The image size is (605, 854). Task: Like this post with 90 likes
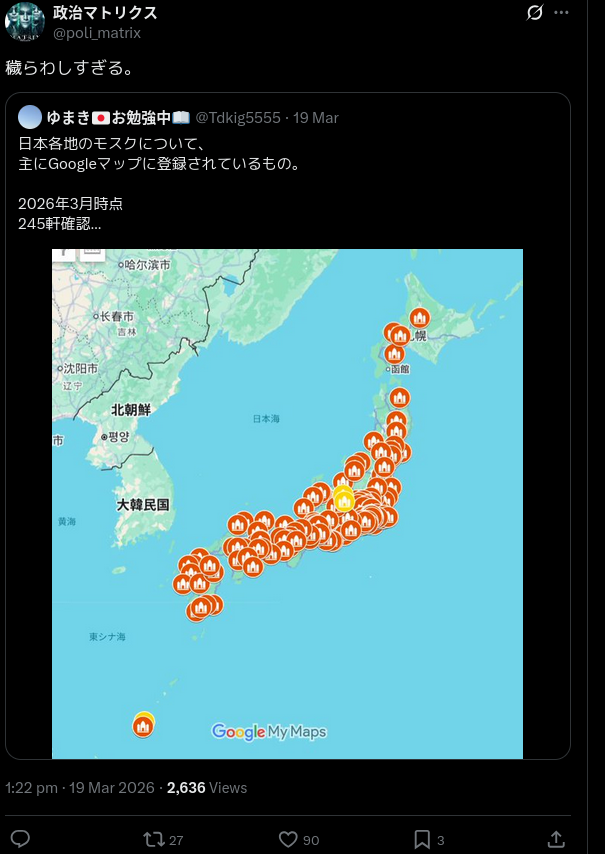pyautogui.click(x=289, y=839)
